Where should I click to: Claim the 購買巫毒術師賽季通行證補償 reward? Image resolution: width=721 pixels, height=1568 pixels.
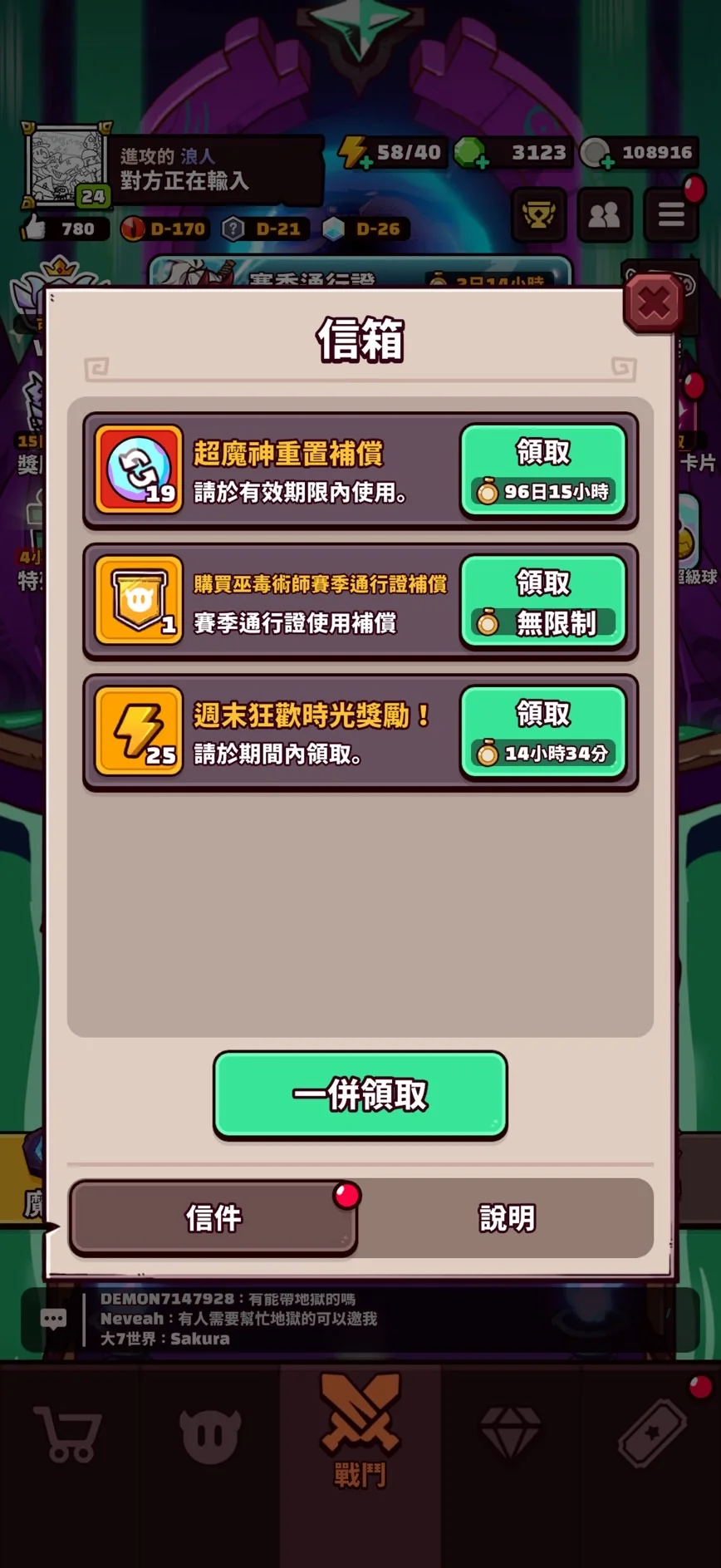pos(543,601)
